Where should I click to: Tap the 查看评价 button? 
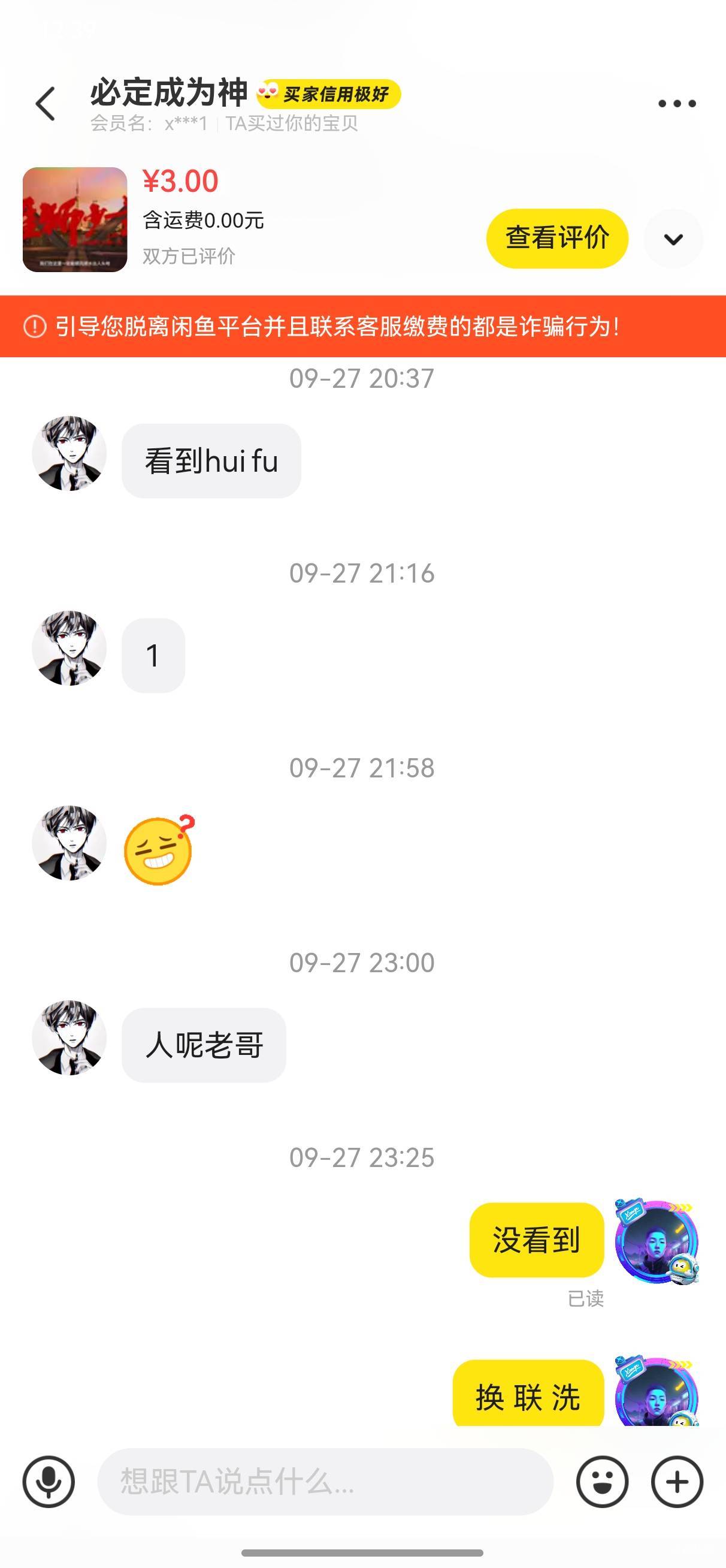(x=557, y=238)
